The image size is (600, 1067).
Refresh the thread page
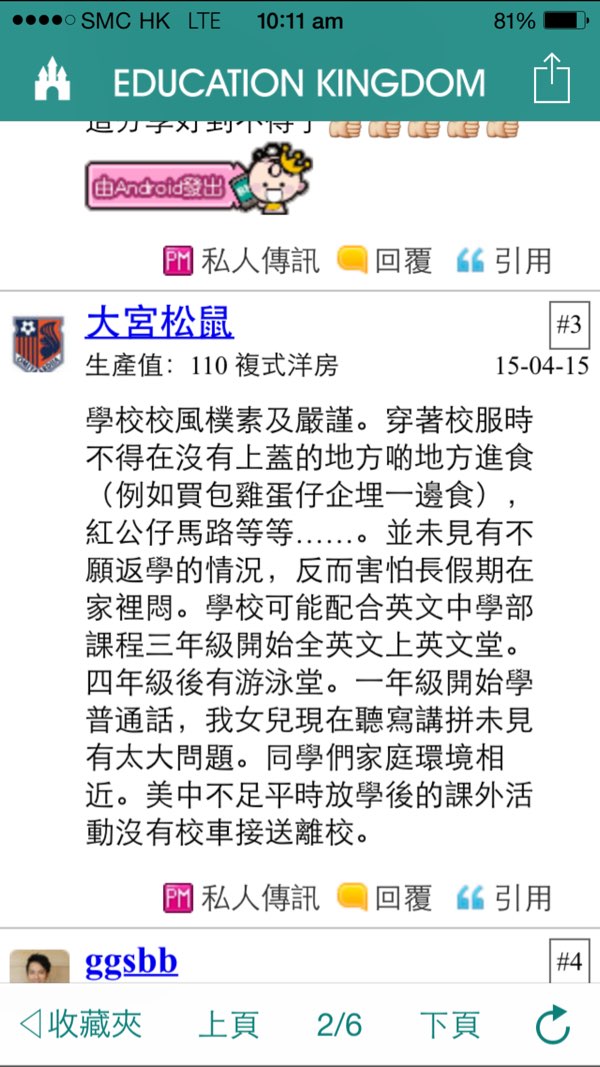point(552,1025)
